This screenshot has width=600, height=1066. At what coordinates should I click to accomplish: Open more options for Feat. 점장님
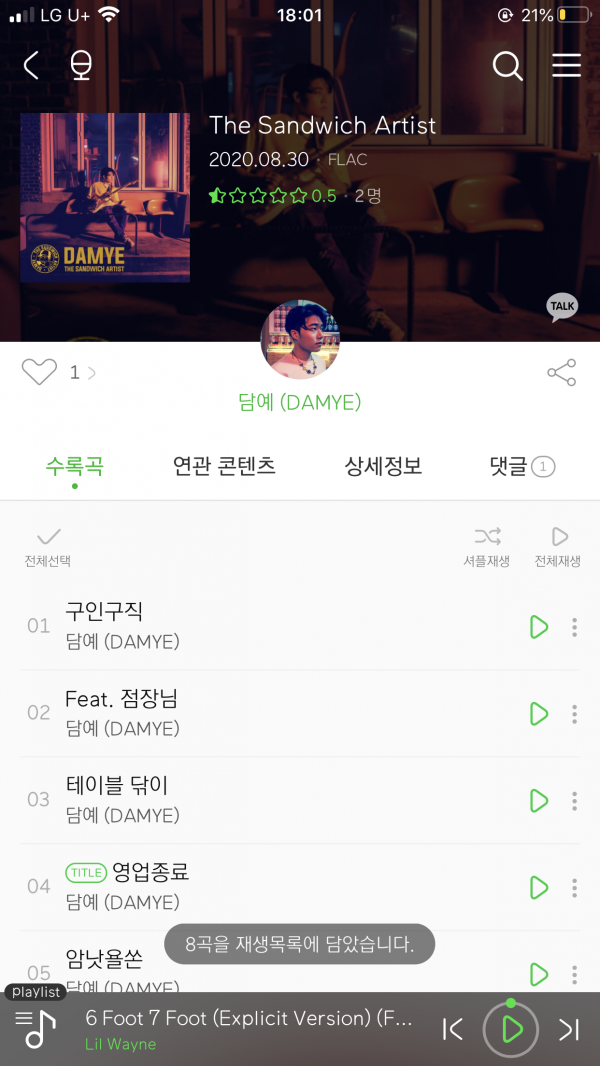pyautogui.click(x=574, y=714)
